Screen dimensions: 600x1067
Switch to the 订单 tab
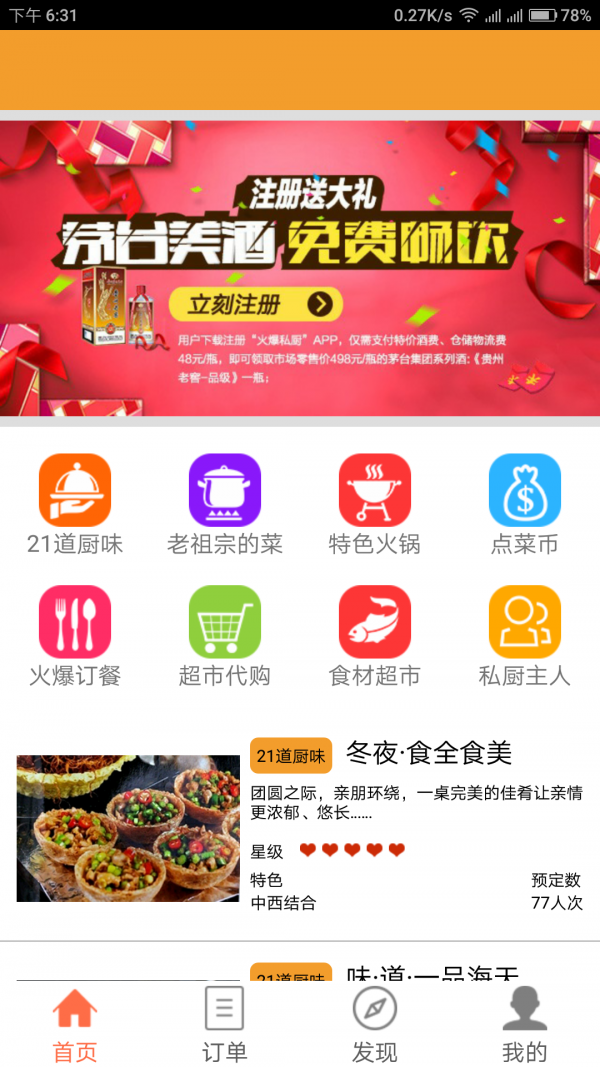(x=225, y=1024)
